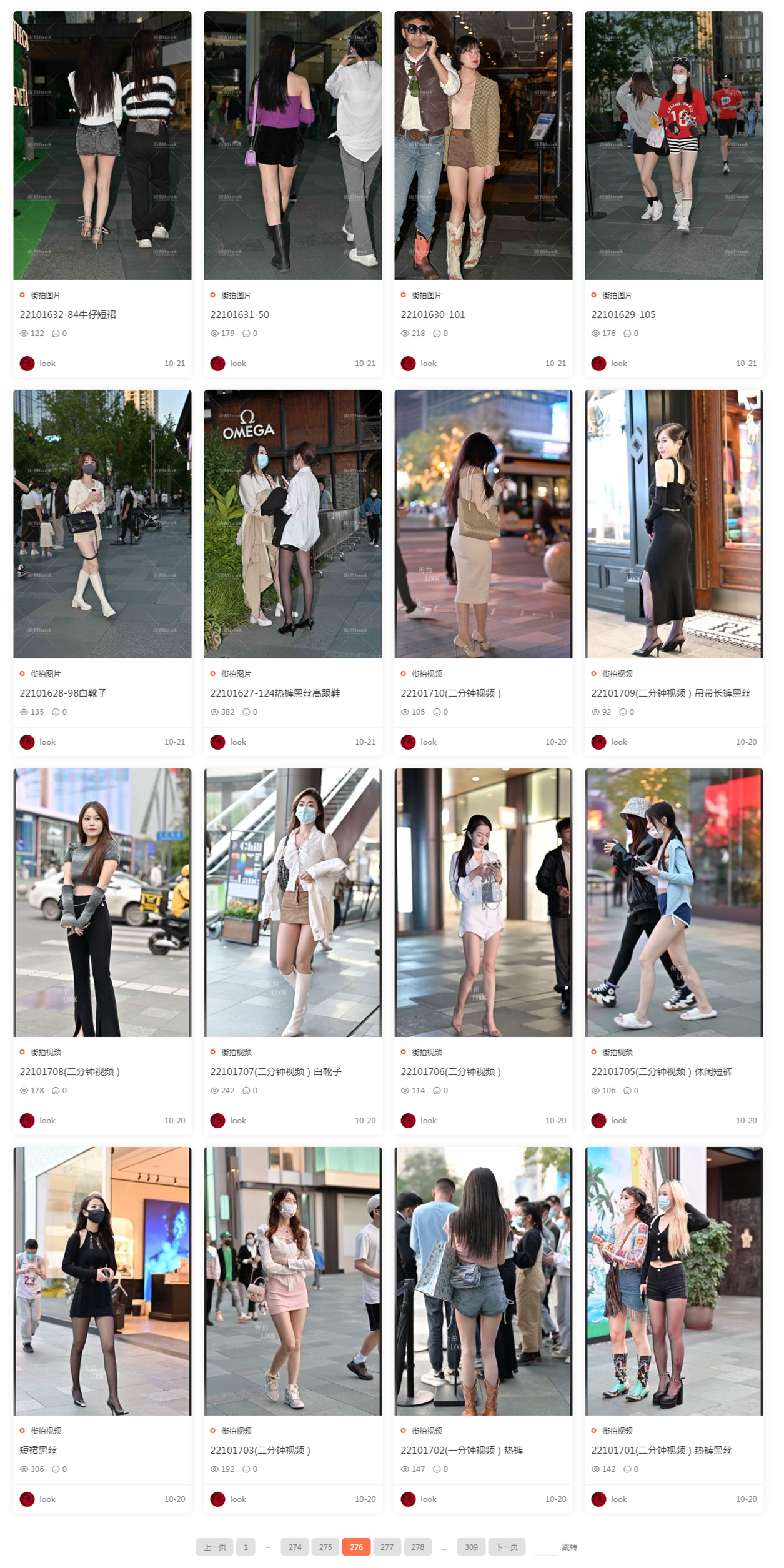This screenshot has height=1568, width=784.
Task: Open post 22101630-101
Action: click(x=432, y=314)
